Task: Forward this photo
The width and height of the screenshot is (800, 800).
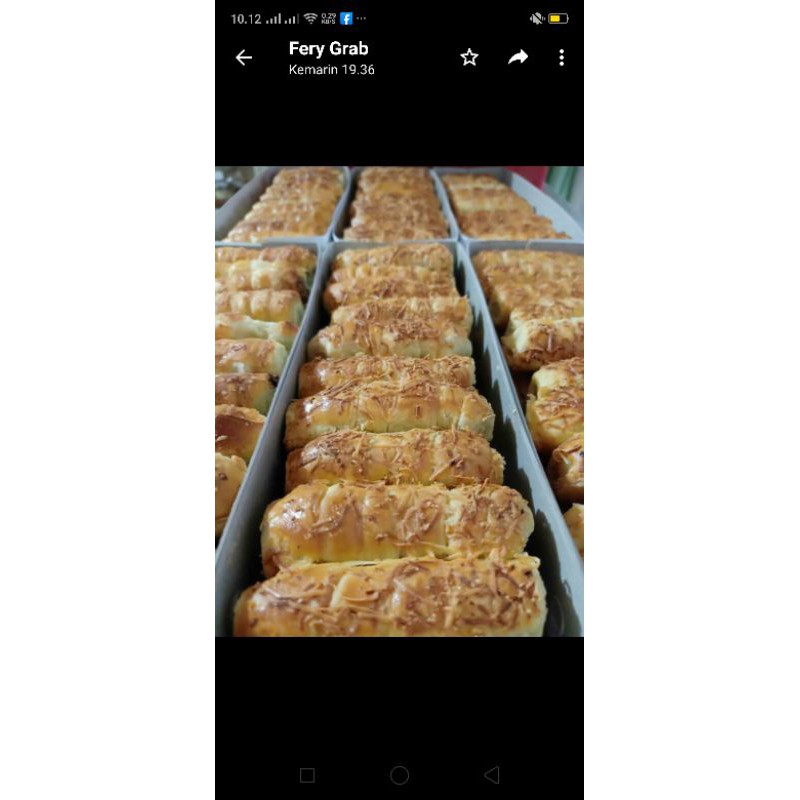Action: tap(517, 58)
